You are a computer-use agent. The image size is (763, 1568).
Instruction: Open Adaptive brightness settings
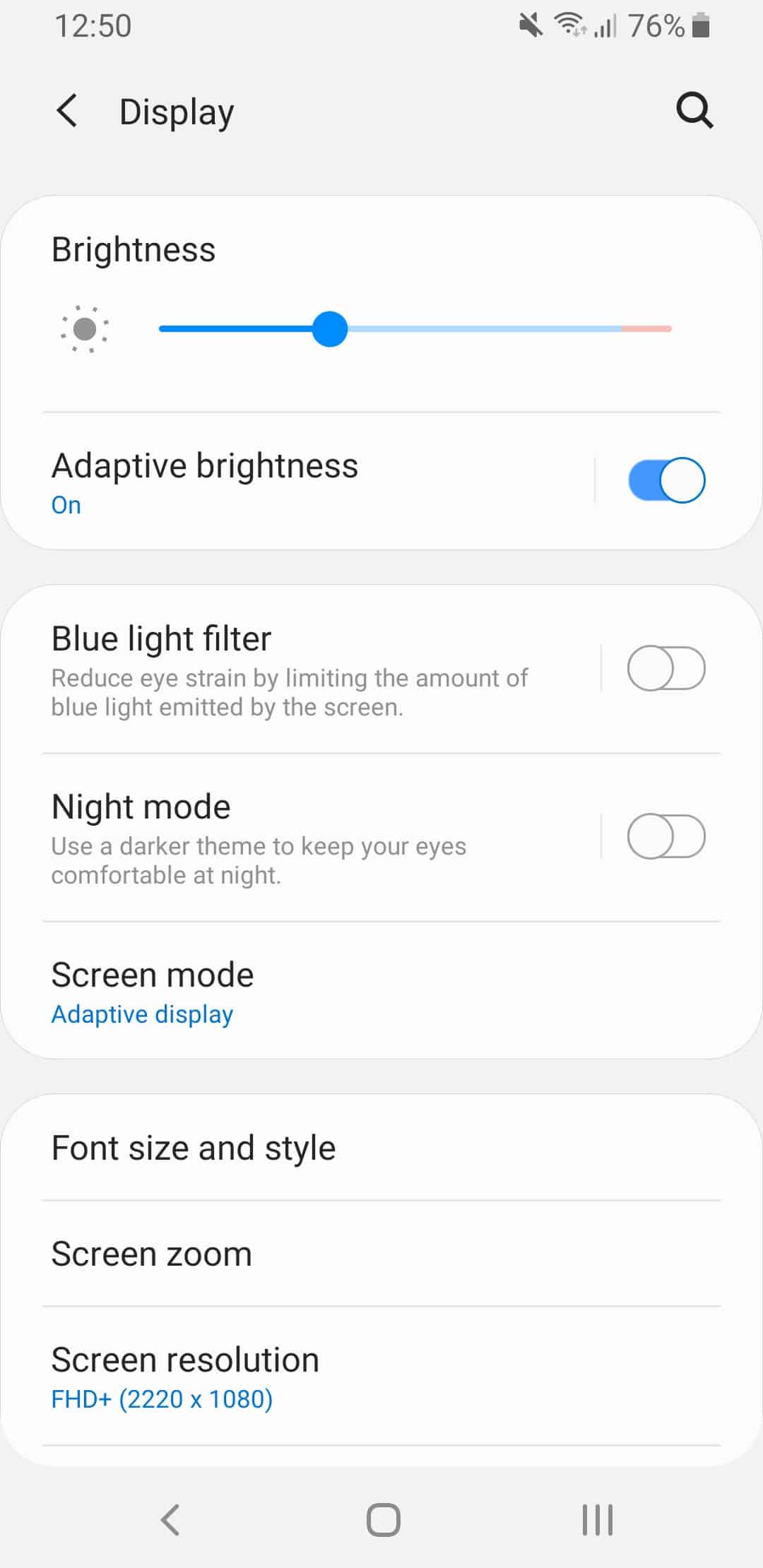coord(283,482)
